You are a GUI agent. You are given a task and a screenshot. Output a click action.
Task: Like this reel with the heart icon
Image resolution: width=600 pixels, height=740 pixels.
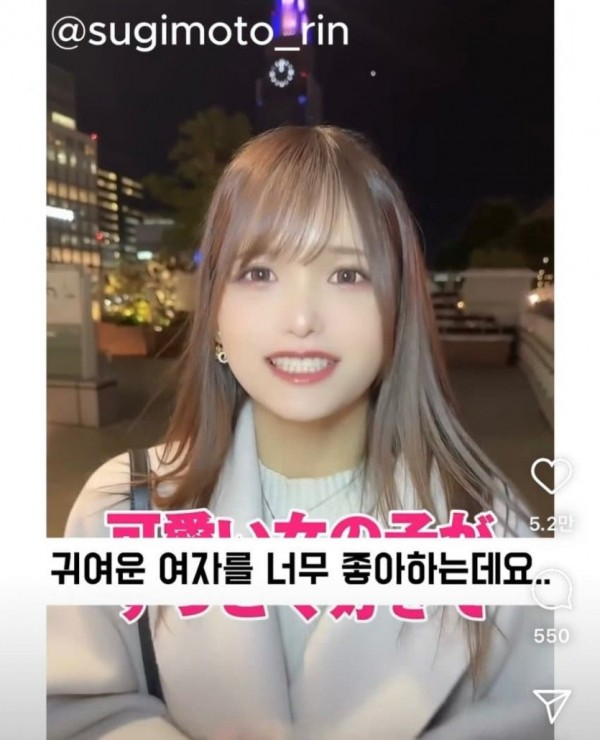(551, 477)
